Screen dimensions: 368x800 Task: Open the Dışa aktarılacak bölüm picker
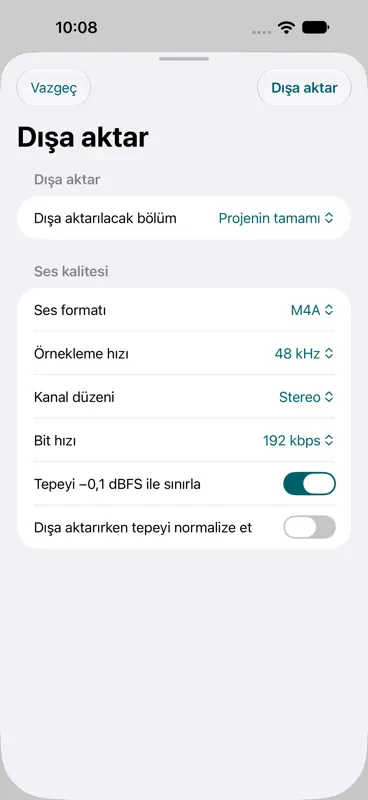point(276,218)
